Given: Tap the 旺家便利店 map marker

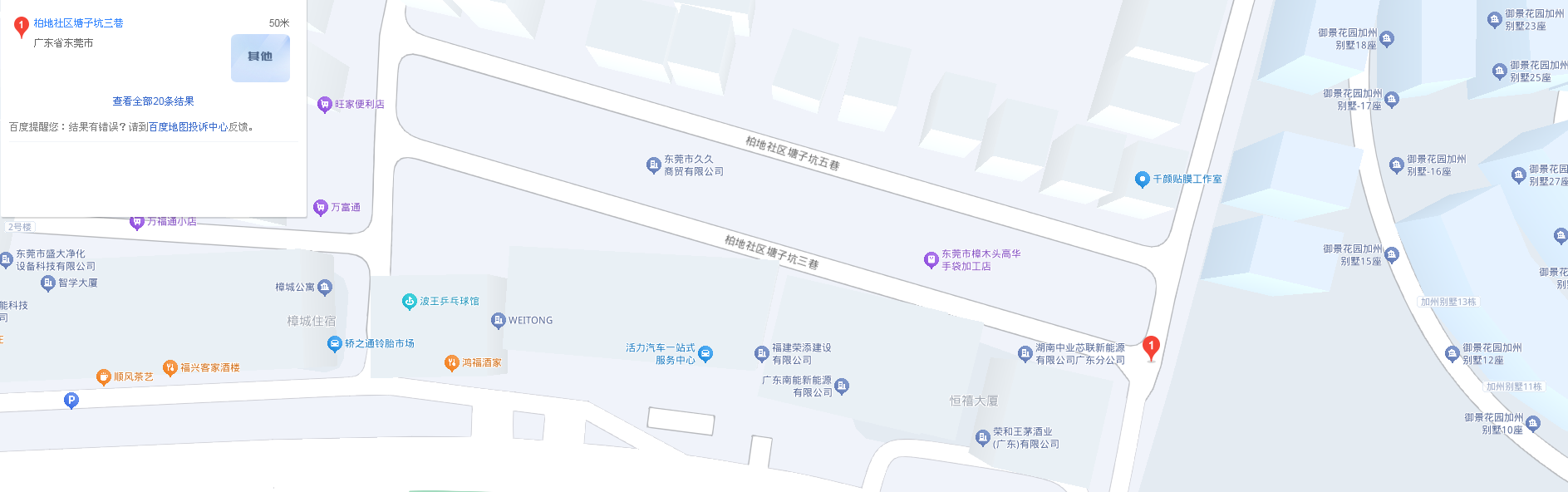Looking at the screenshot, I should click(x=325, y=105).
